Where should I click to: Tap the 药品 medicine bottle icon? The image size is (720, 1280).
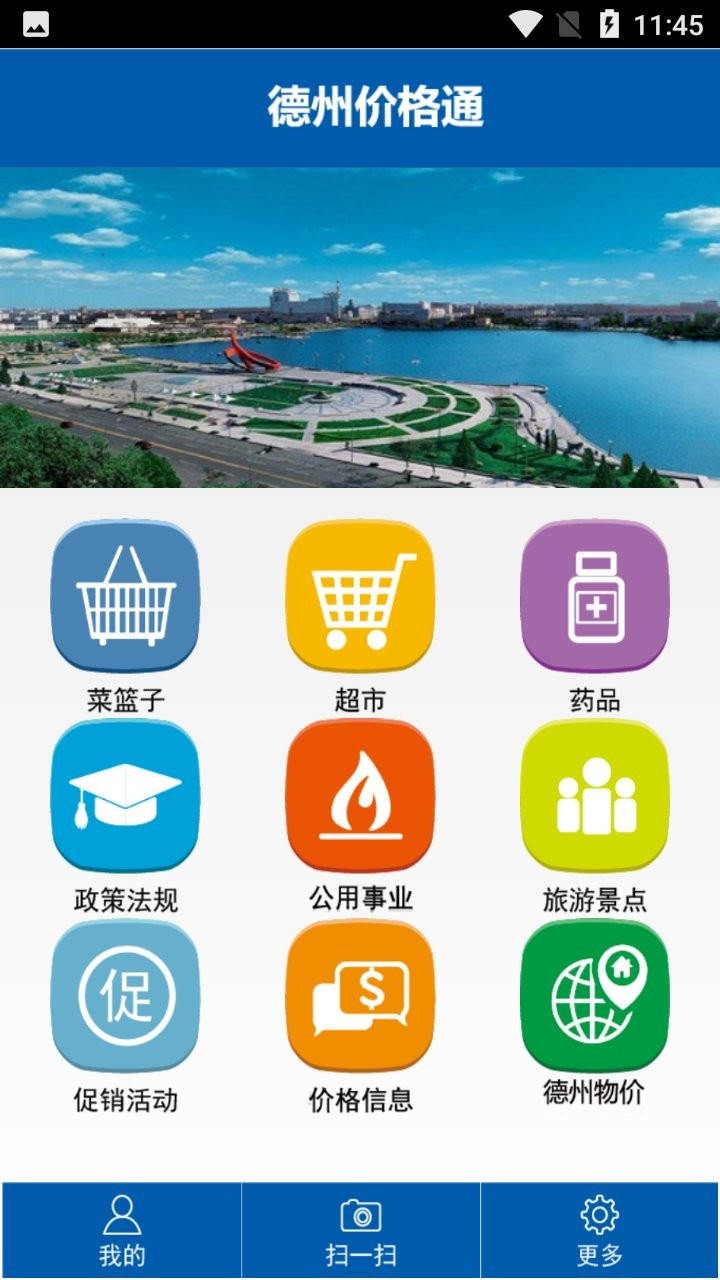594,596
